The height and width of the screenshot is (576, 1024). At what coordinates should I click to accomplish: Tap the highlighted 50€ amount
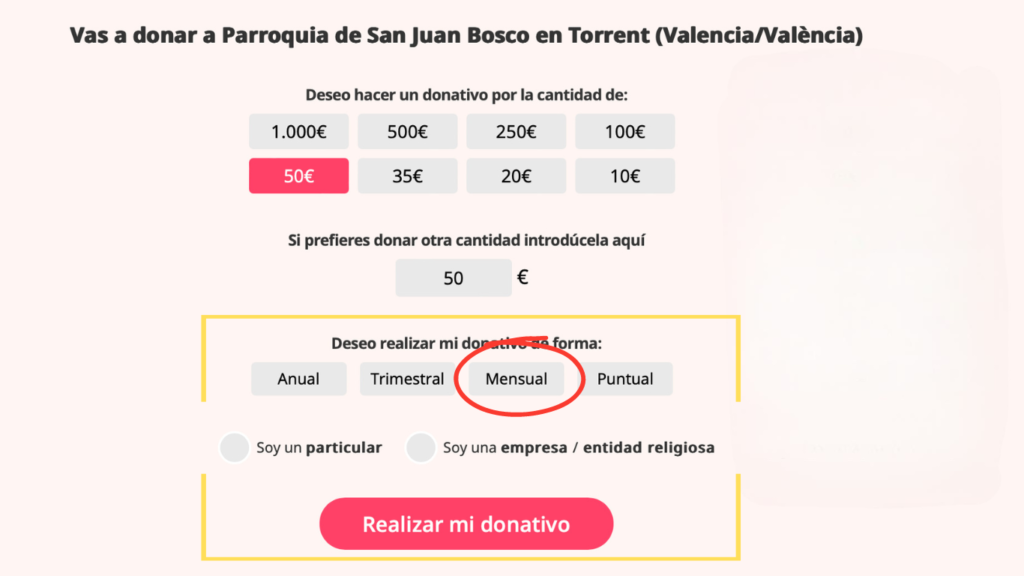click(298, 176)
